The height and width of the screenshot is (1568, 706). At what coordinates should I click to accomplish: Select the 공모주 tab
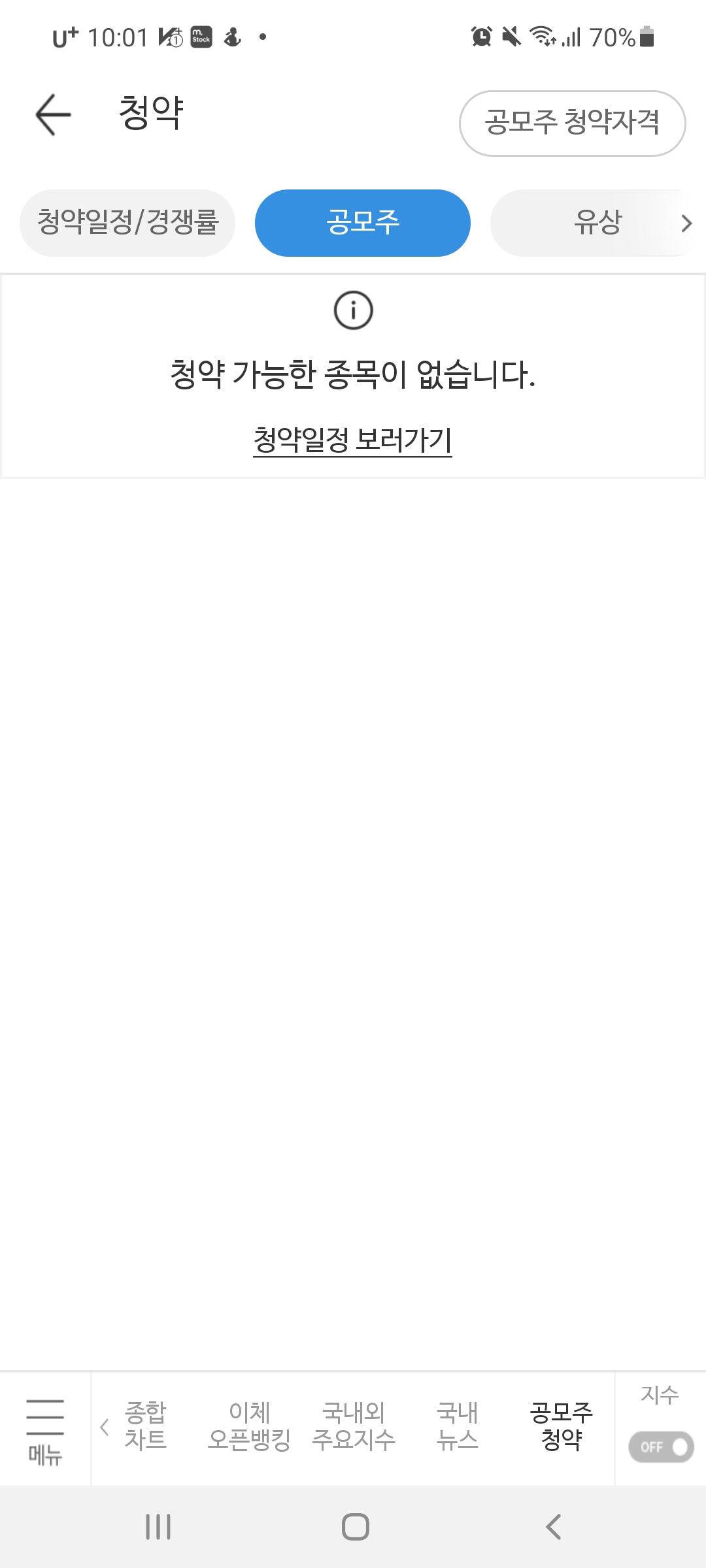click(x=363, y=223)
